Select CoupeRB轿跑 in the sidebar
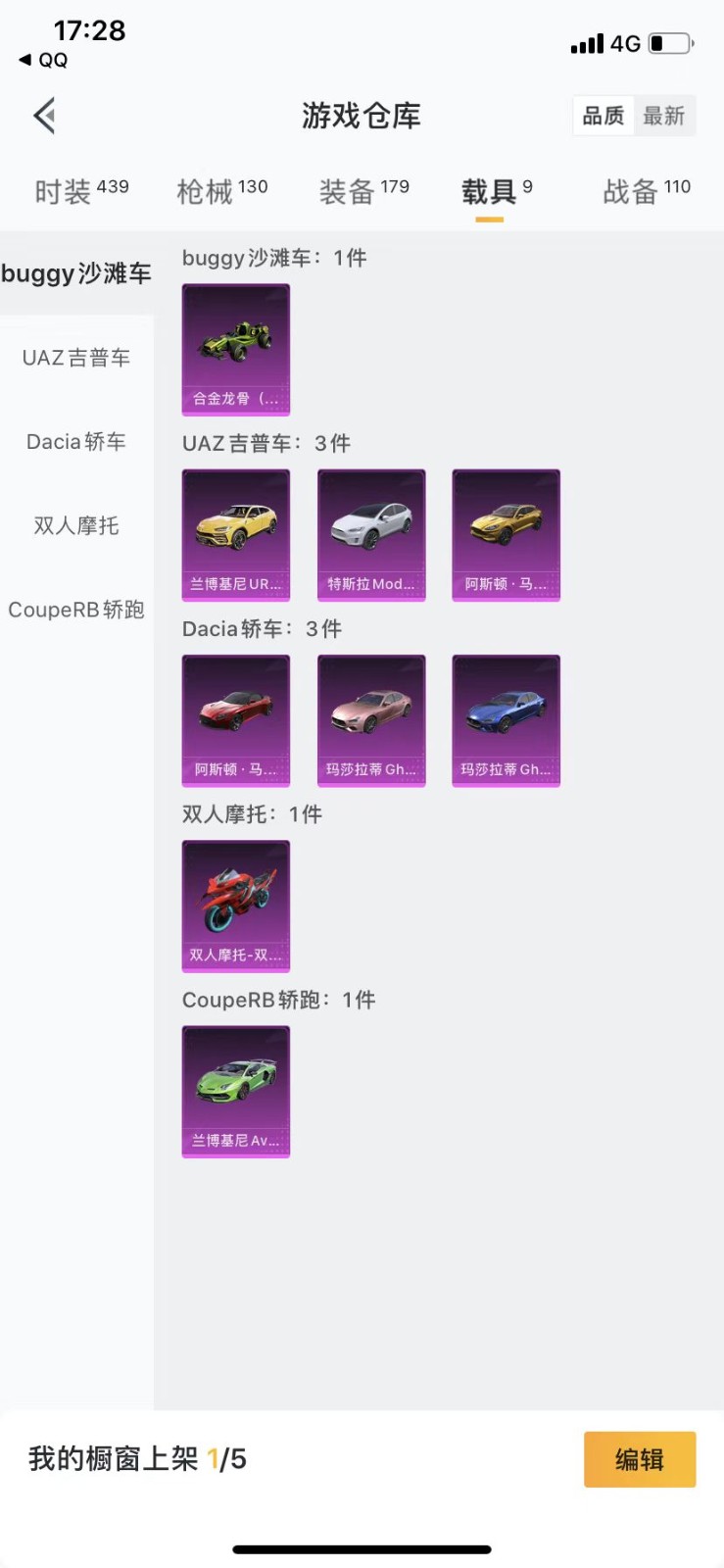The width and height of the screenshot is (724, 1568). (x=76, y=610)
